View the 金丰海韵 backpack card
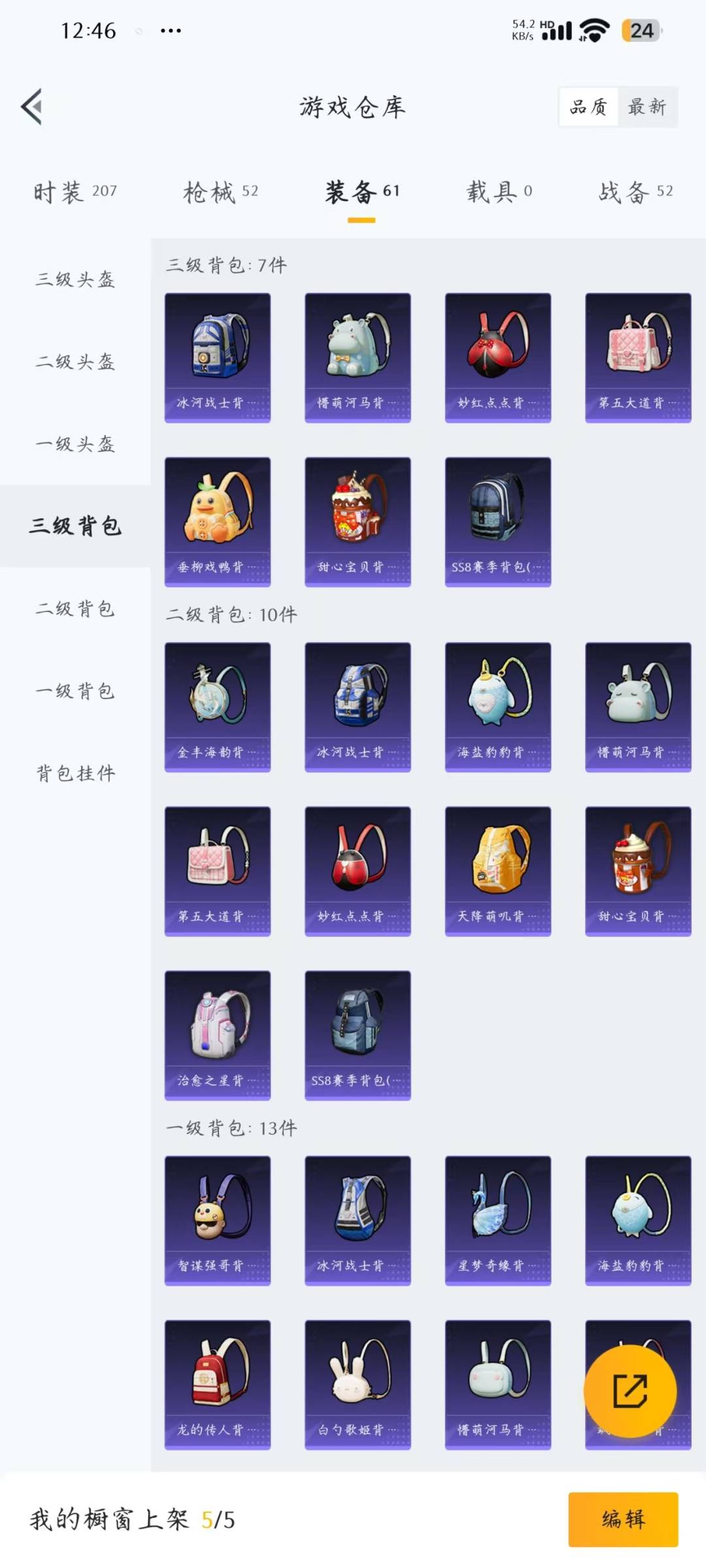The height and width of the screenshot is (1568, 706). (x=218, y=707)
